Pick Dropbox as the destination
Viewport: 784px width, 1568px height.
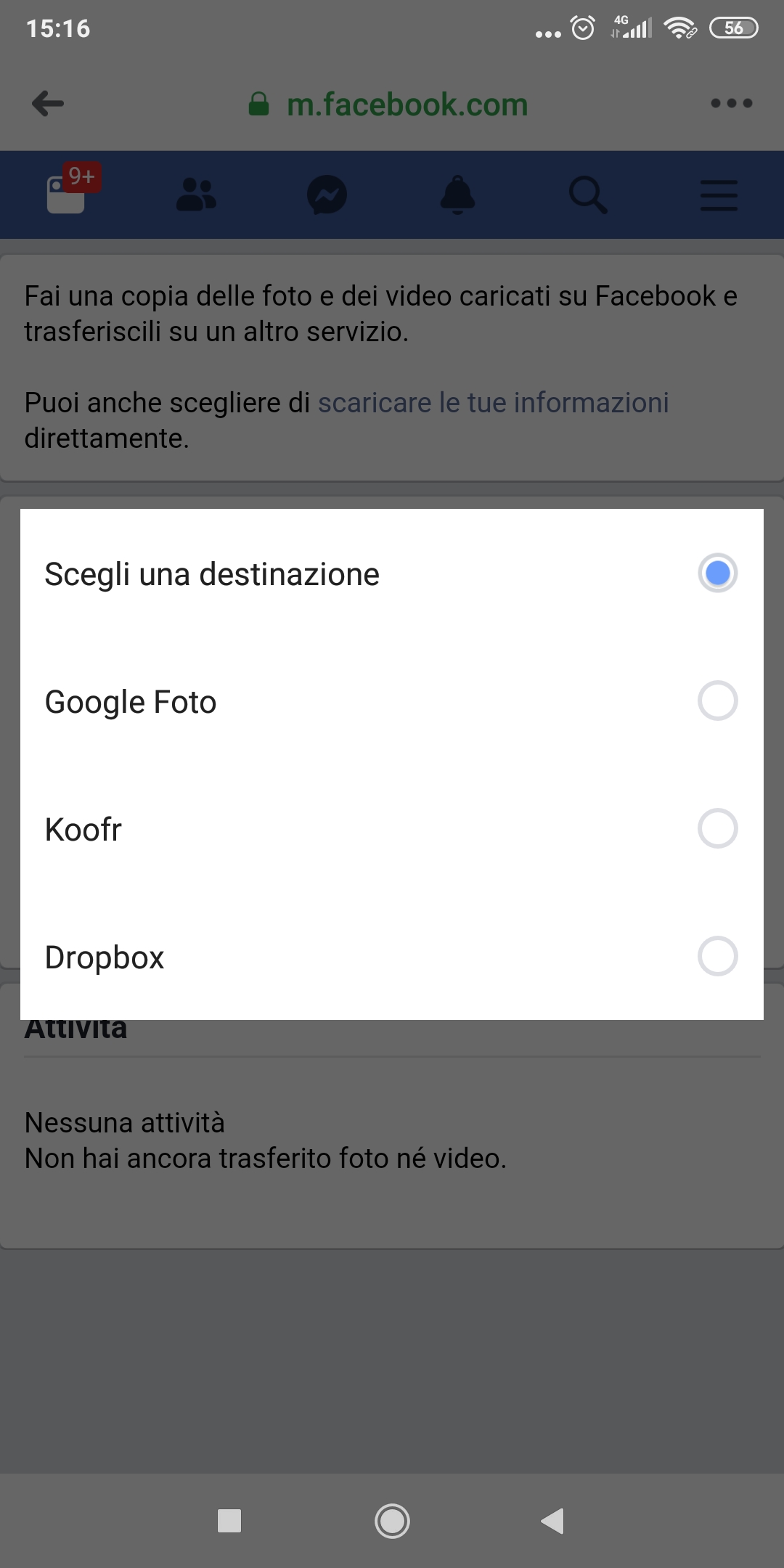717,956
